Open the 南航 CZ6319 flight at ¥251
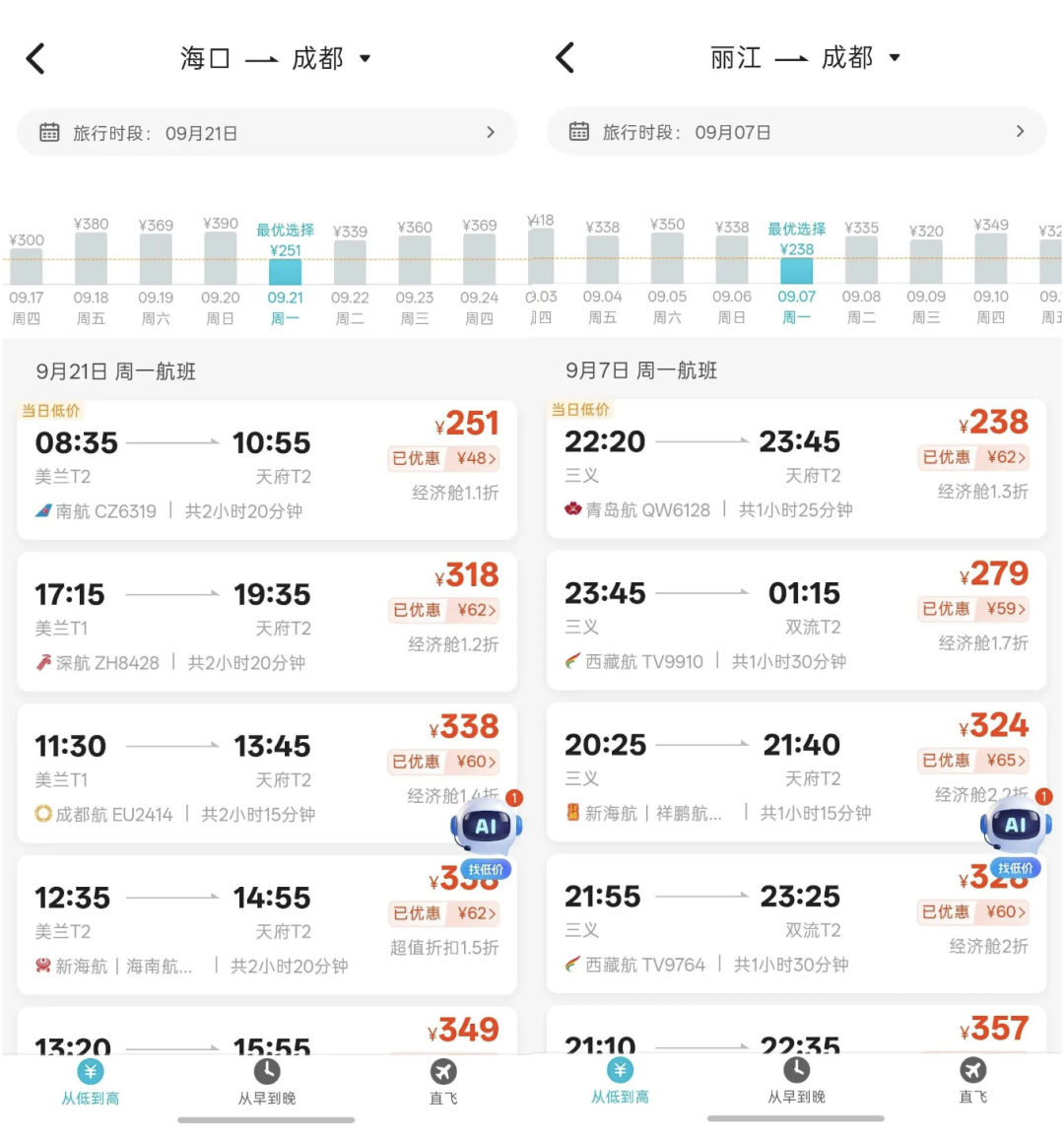 coord(267,470)
